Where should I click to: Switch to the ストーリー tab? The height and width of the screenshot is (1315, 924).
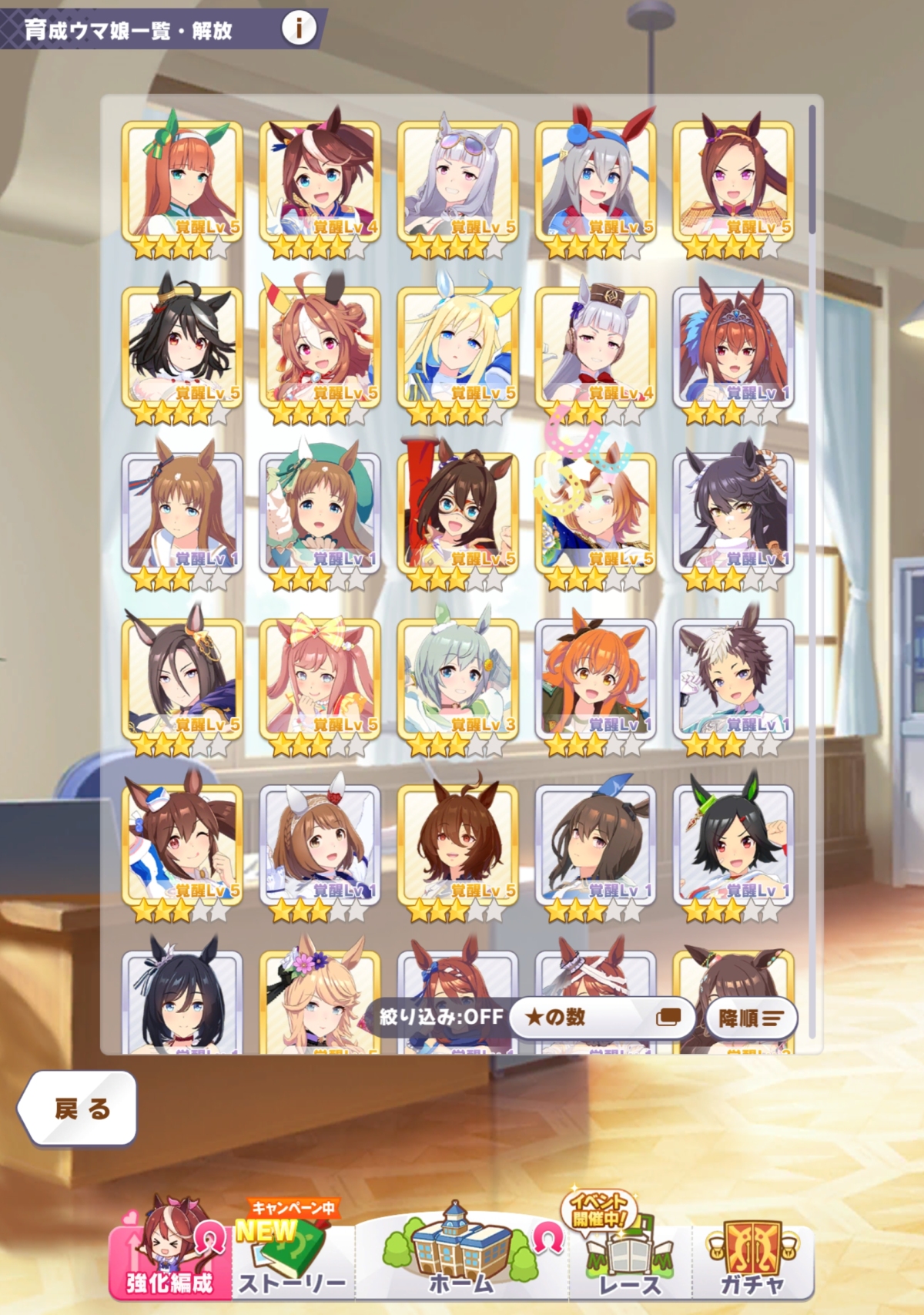293,1257
